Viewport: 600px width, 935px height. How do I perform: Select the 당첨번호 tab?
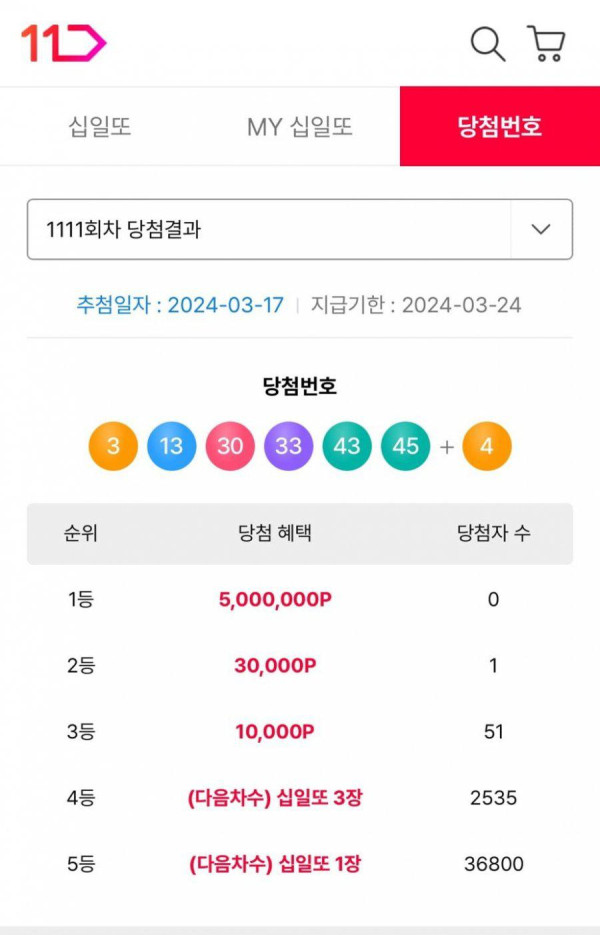coord(499,127)
